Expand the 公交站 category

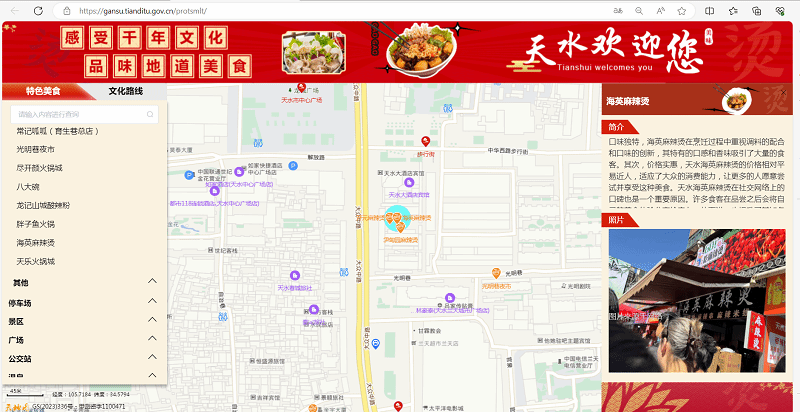pyautogui.click(x=152, y=358)
